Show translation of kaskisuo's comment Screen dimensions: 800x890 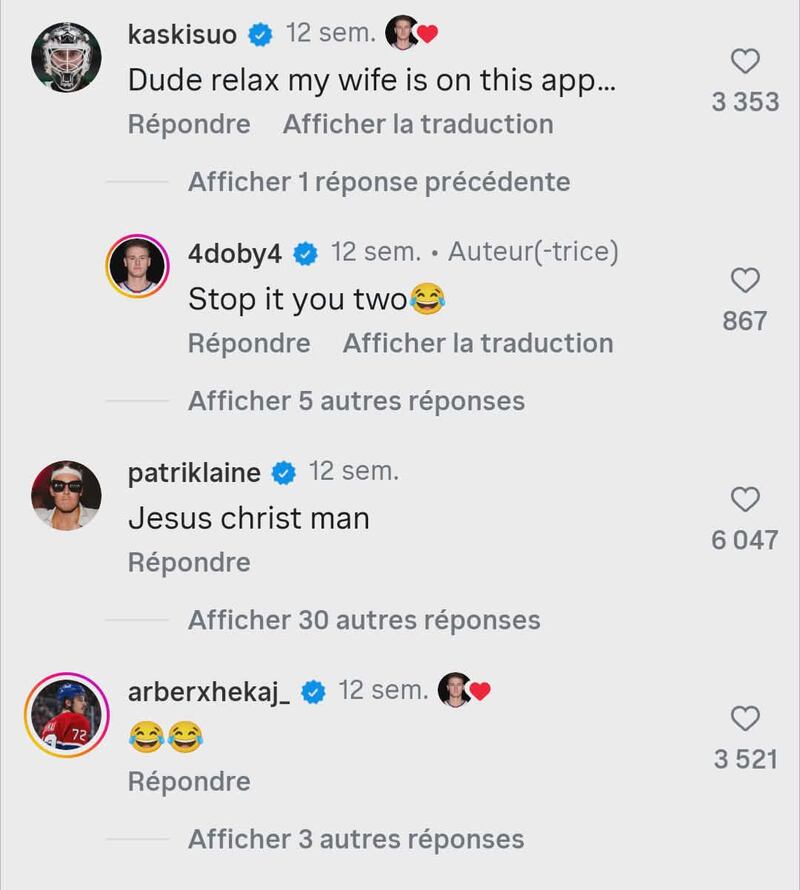(x=418, y=124)
